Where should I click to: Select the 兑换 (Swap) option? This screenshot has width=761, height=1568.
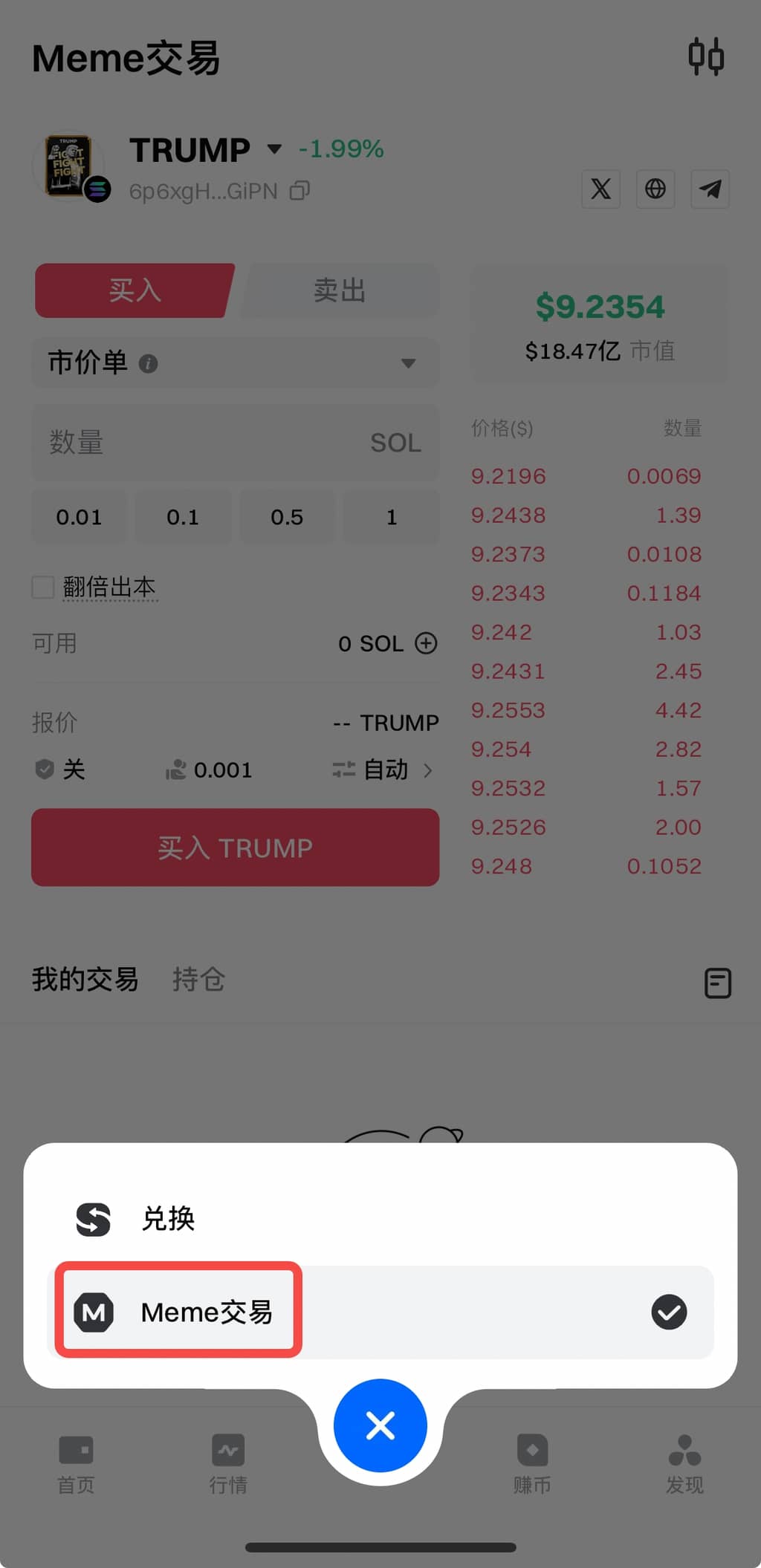(x=168, y=1219)
